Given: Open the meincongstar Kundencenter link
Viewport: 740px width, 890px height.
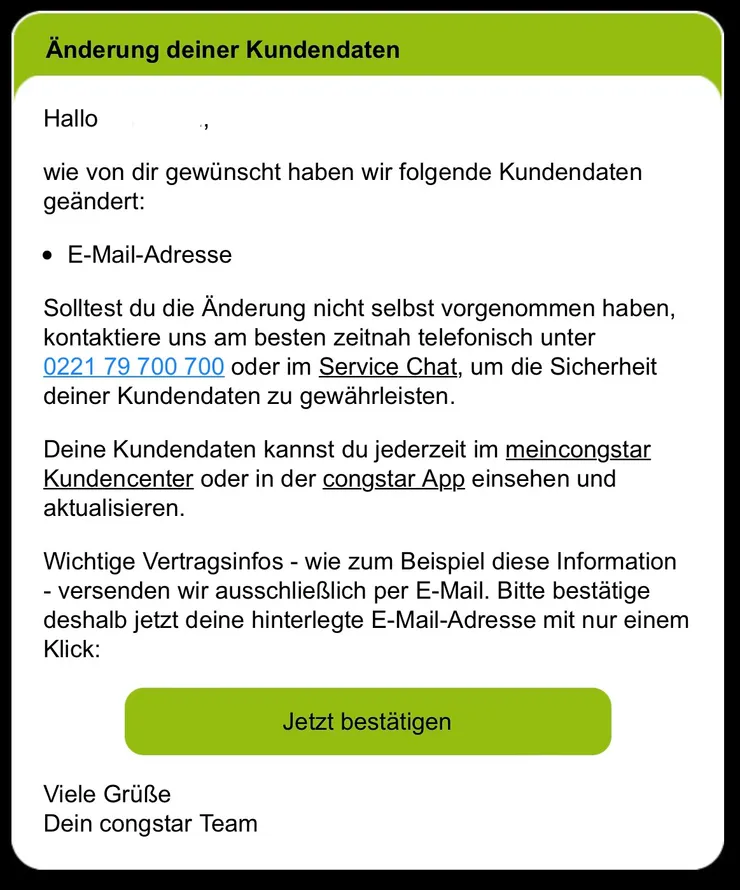Looking at the screenshot, I should pyautogui.click(x=578, y=449).
